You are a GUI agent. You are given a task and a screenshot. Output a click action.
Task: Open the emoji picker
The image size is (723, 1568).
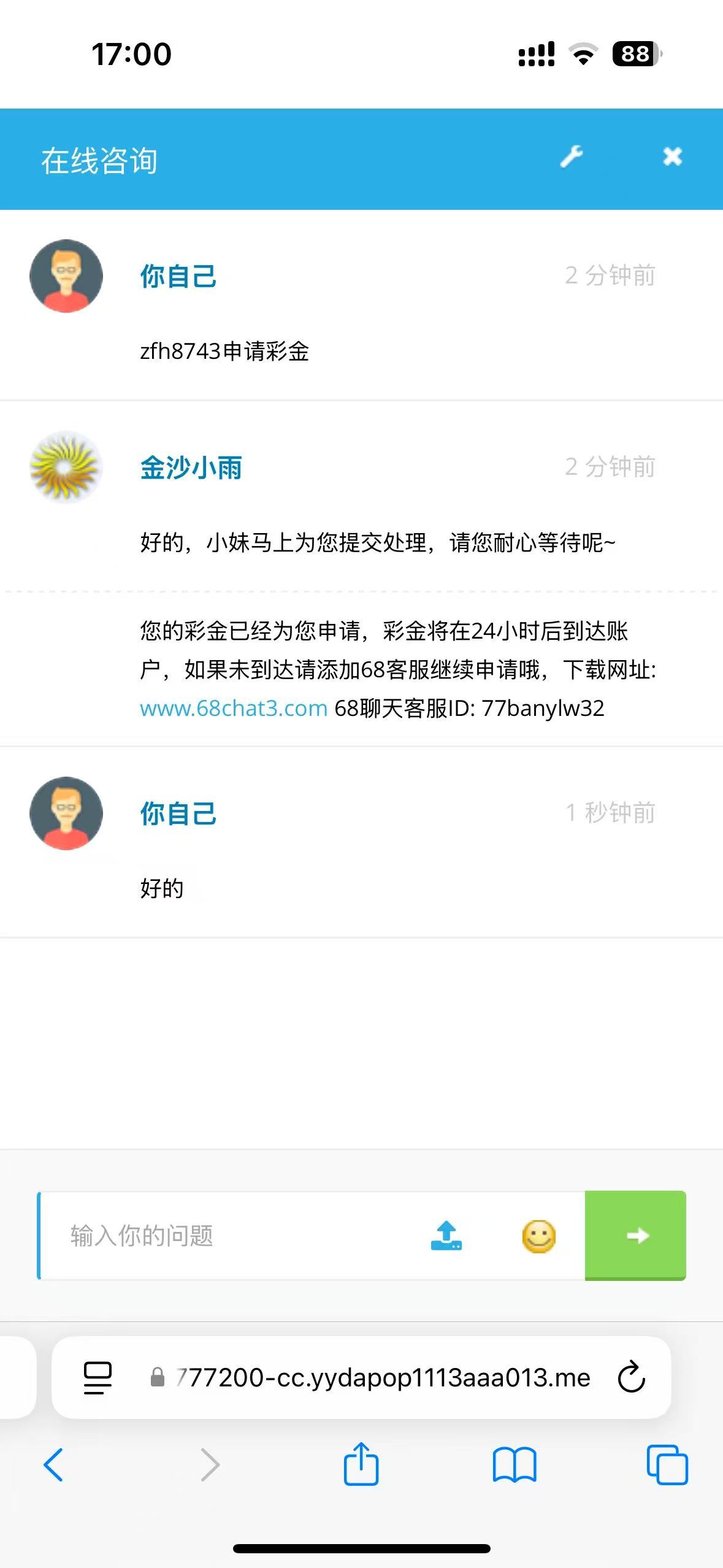tap(538, 1236)
